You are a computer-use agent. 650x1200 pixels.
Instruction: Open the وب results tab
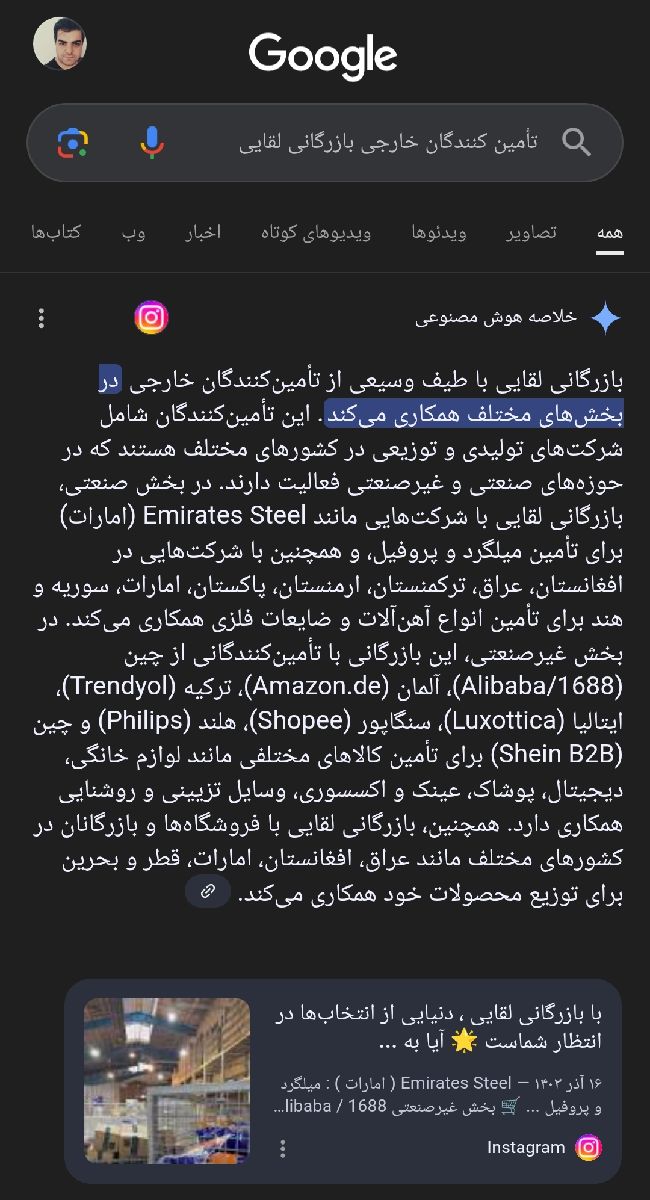[134, 233]
